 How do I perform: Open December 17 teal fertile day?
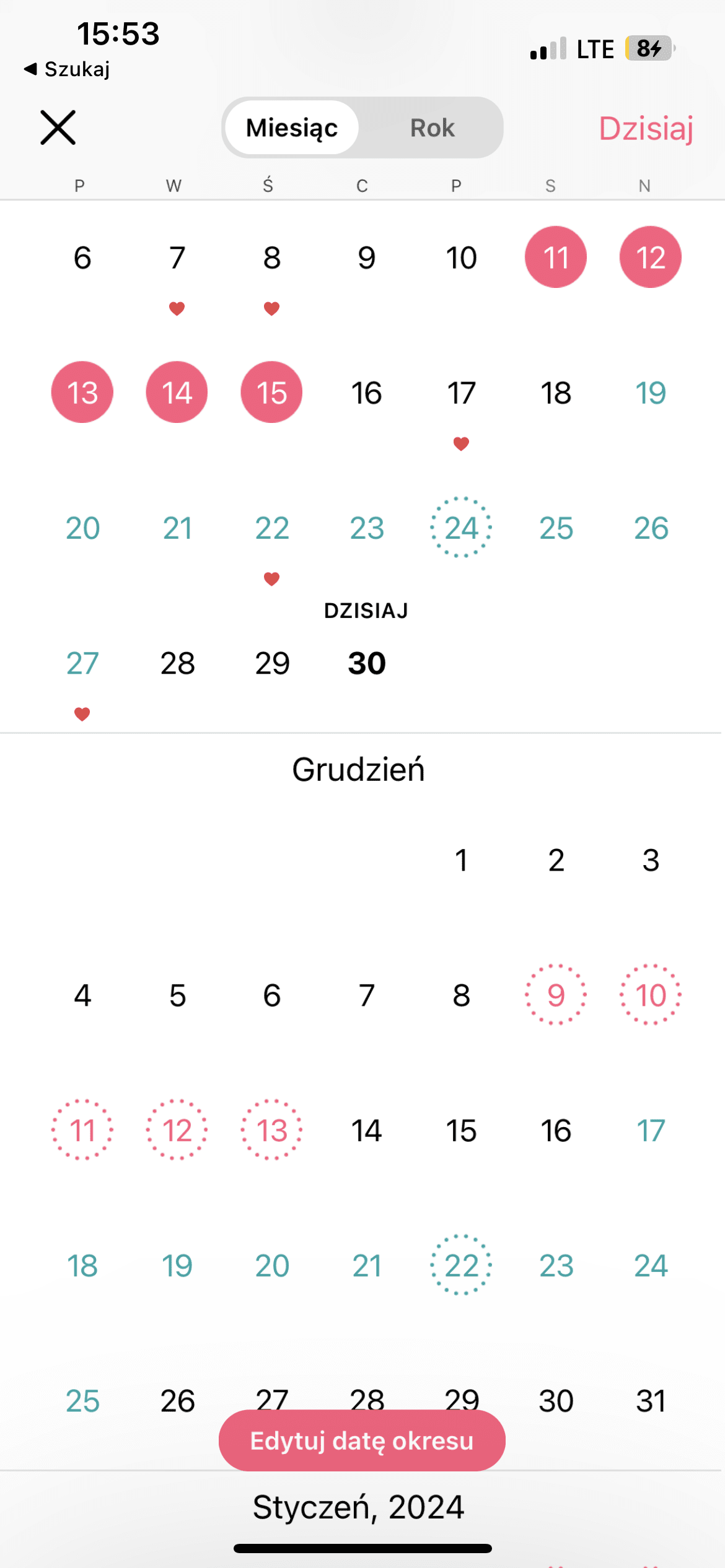pyautogui.click(x=651, y=1130)
